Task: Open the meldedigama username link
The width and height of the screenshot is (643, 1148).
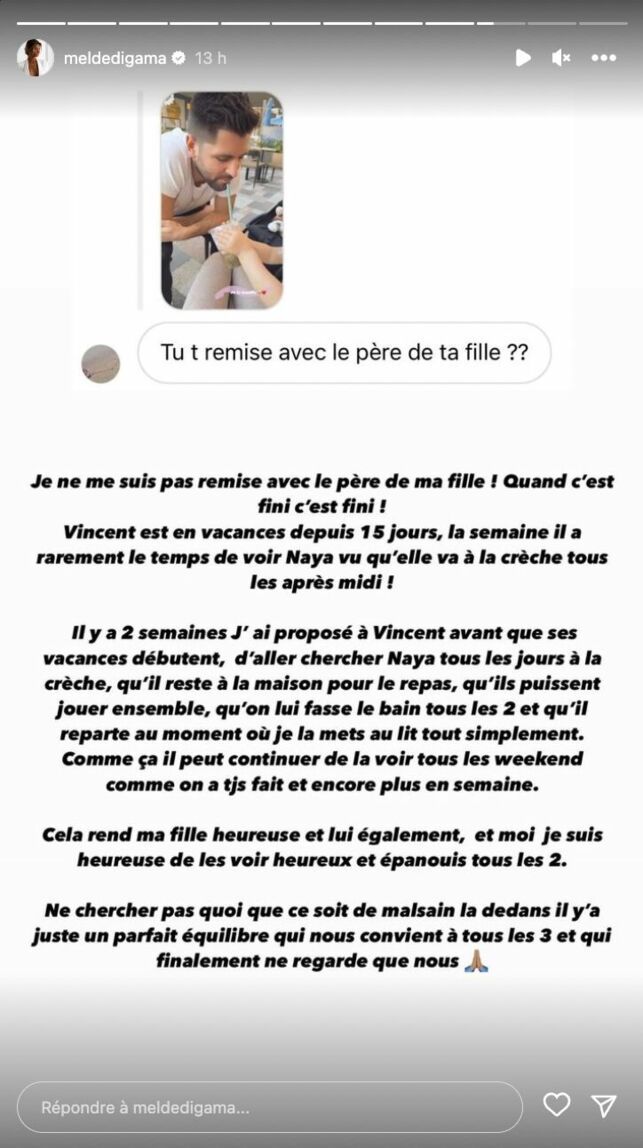Action: 116,58
